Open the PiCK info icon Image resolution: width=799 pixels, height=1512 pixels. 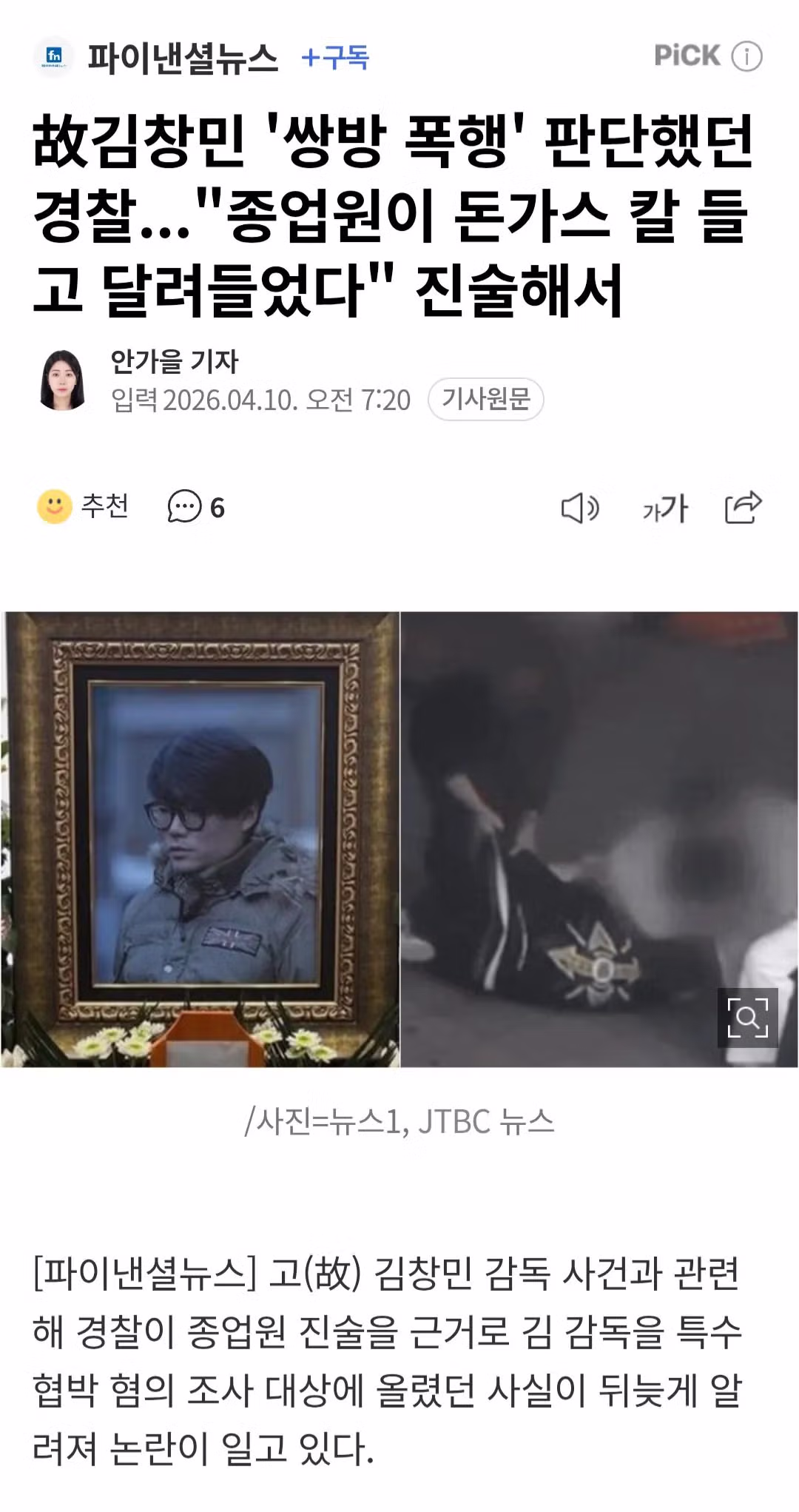click(746, 56)
